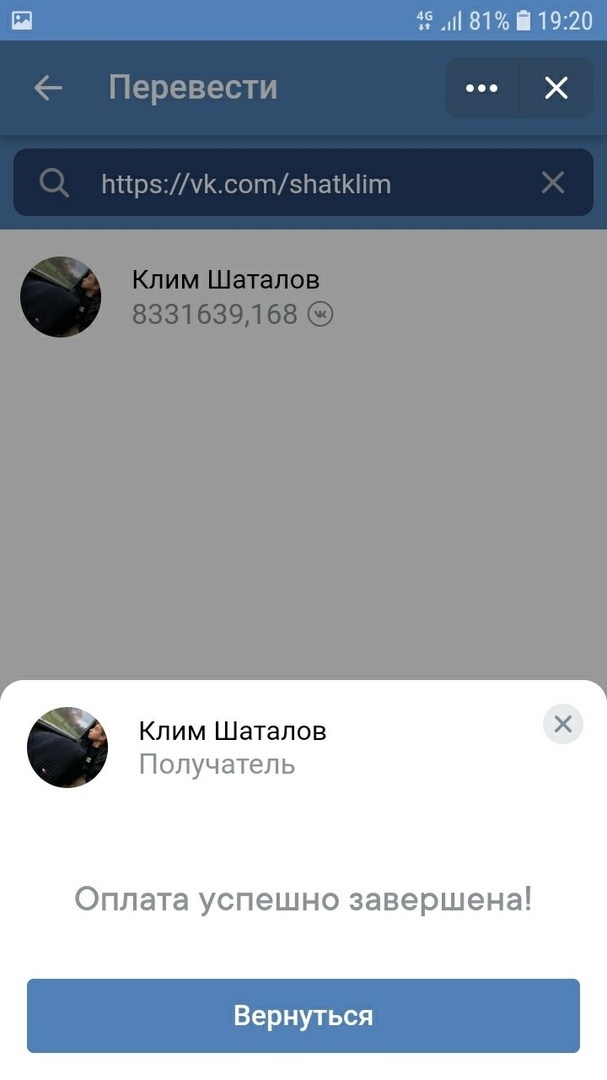Open the three-dot overflow menu

click(482, 88)
